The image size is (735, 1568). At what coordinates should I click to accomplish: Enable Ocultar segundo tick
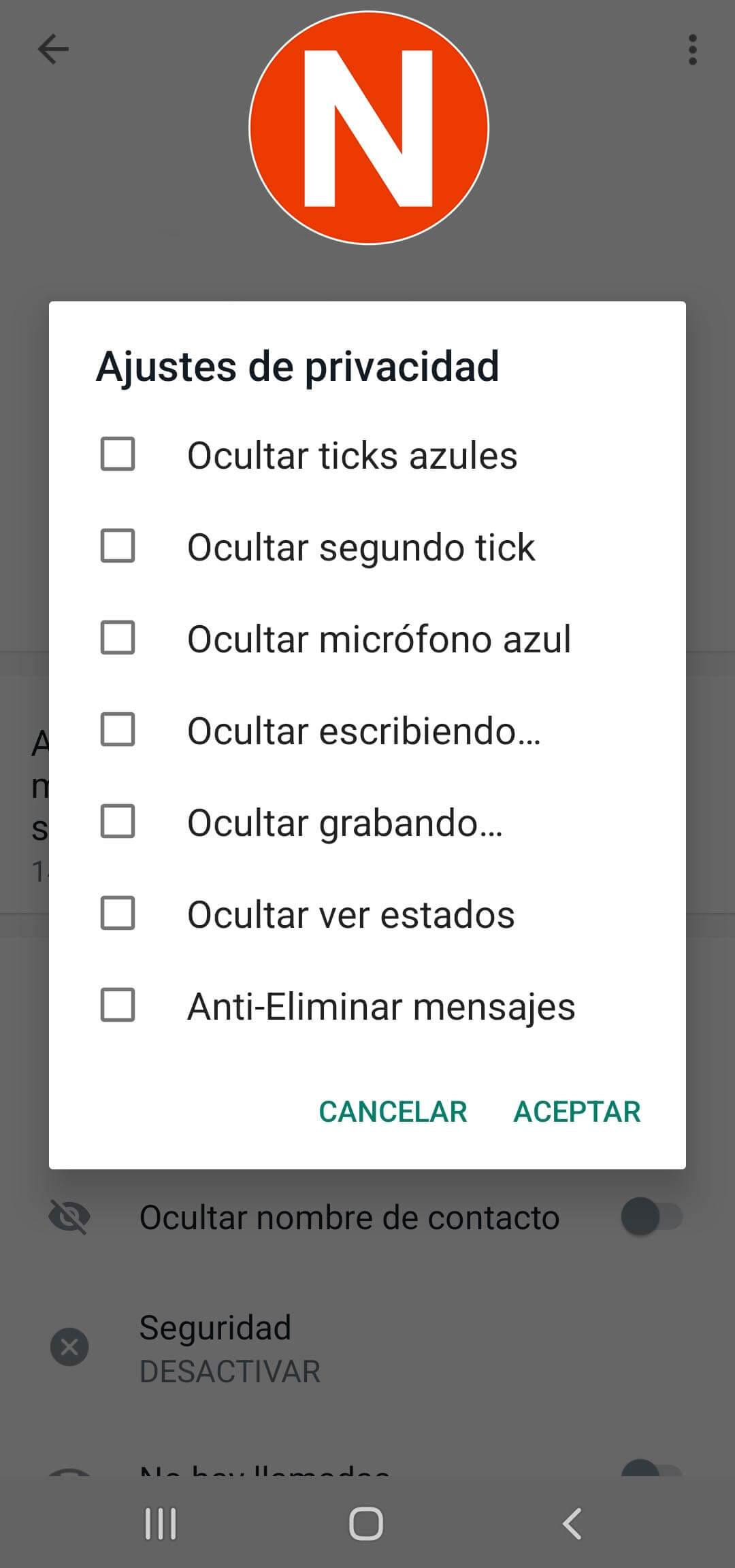118,546
